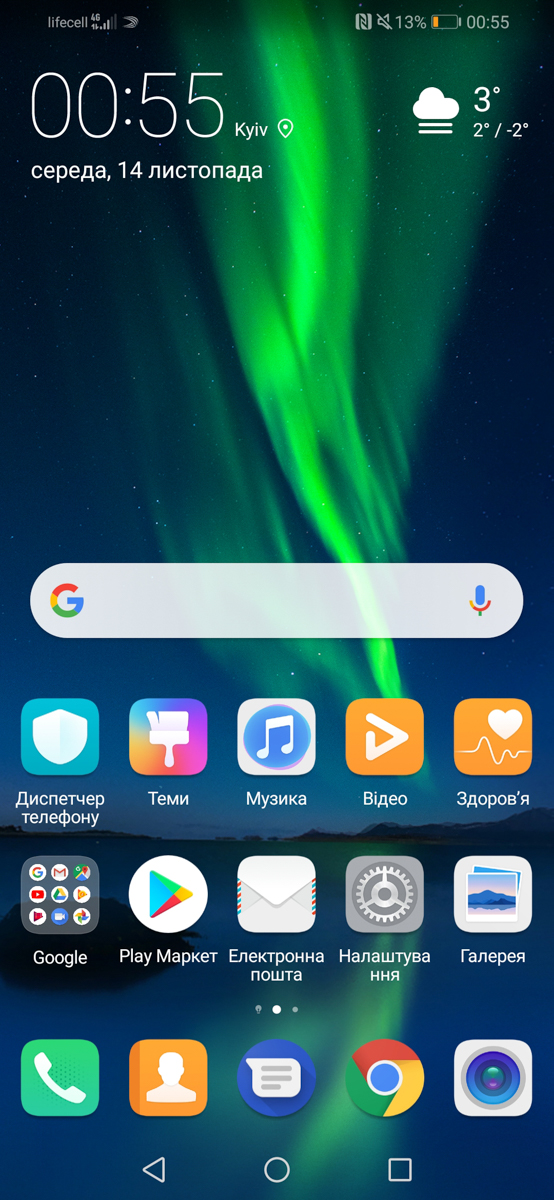The width and height of the screenshot is (554, 1200).
Task: Open the camera app in the dock
Action: [493, 1078]
